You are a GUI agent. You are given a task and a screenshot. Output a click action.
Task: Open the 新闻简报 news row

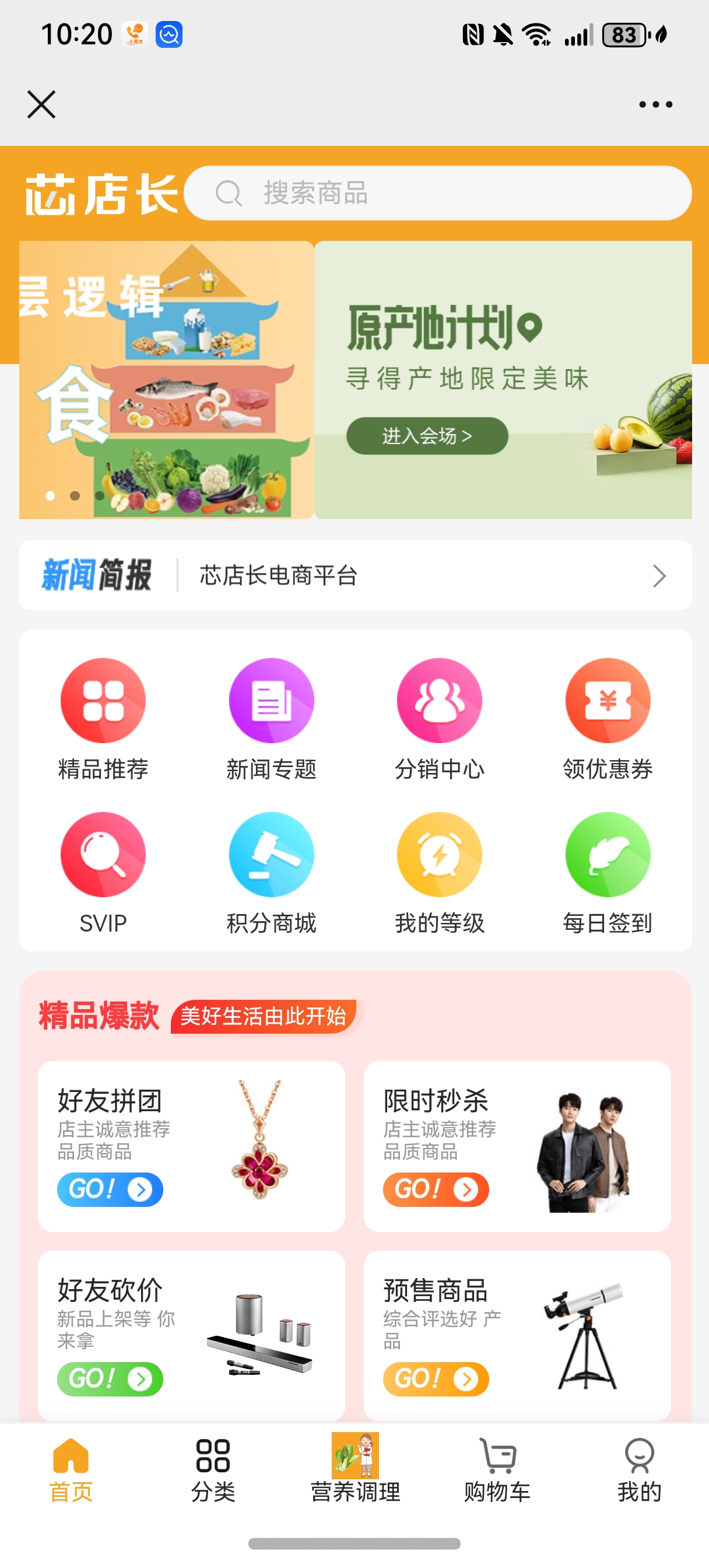coord(355,575)
